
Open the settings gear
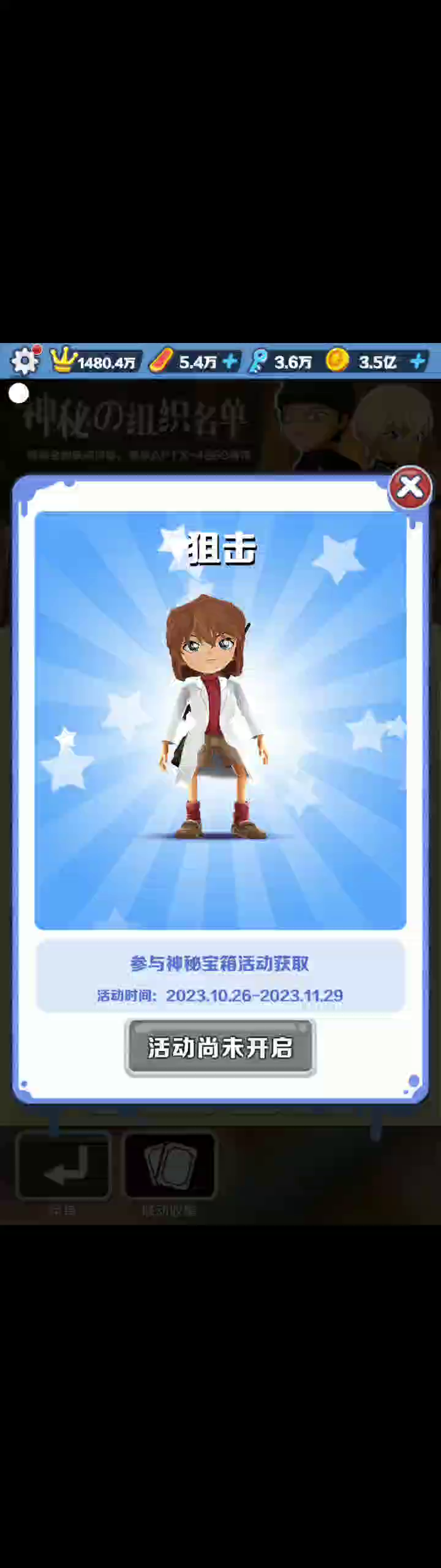click(24, 361)
